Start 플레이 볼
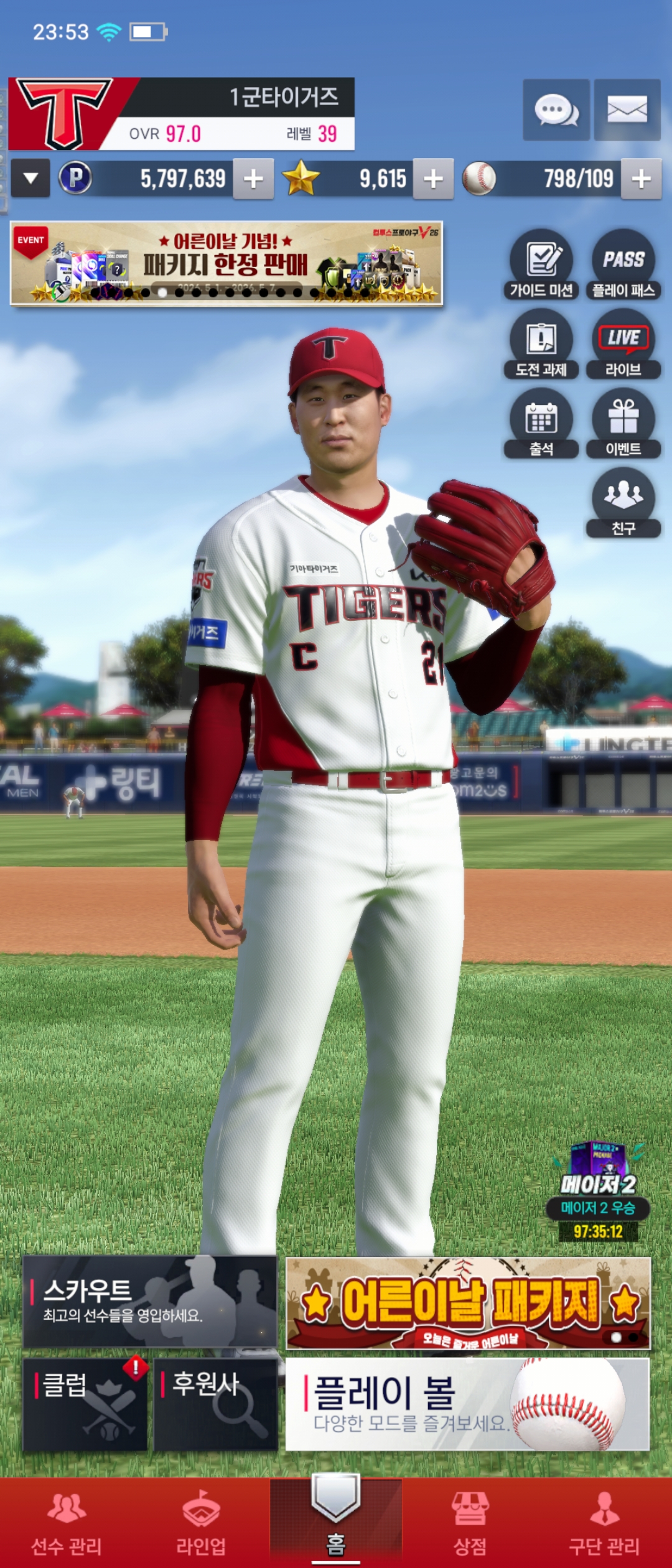The width and height of the screenshot is (672, 1568). click(x=468, y=1405)
